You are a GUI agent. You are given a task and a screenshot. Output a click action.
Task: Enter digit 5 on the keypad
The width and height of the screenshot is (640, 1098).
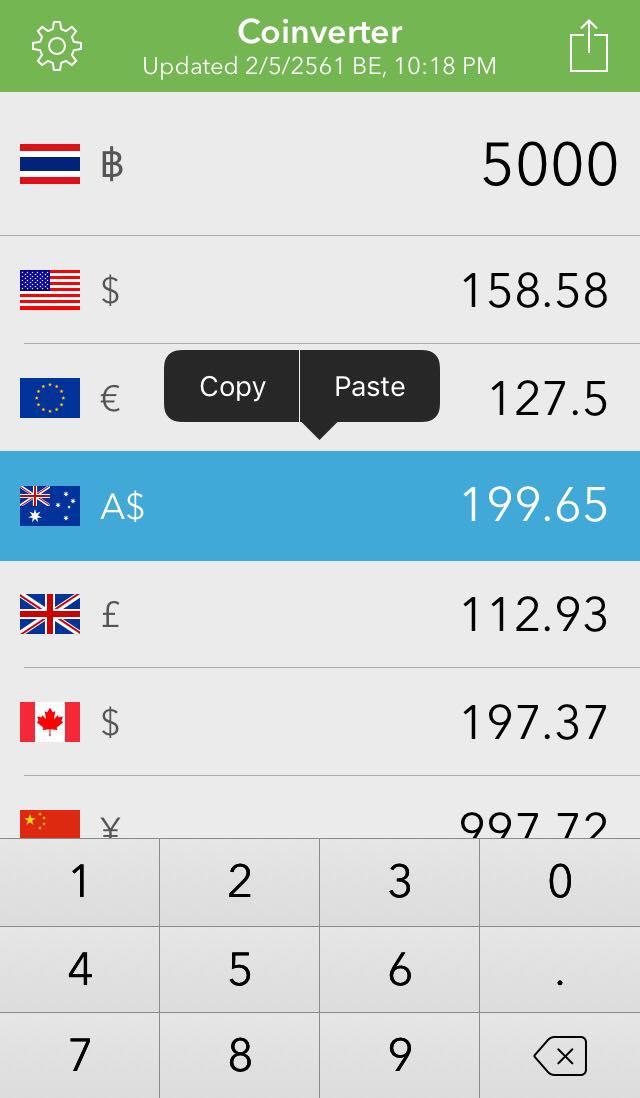coord(239,969)
